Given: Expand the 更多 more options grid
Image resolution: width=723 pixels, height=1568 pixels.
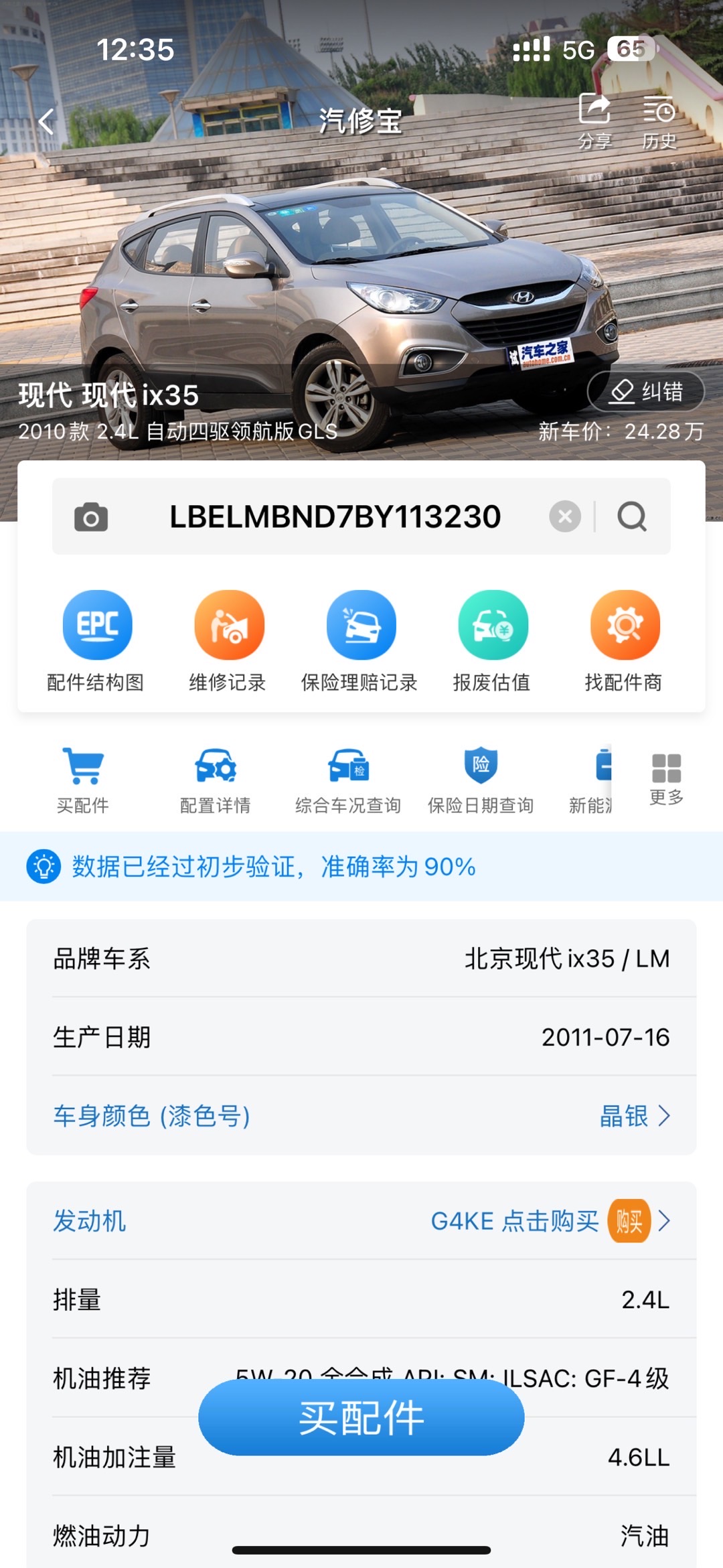Looking at the screenshot, I should pyautogui.click(x=665, y=777).
